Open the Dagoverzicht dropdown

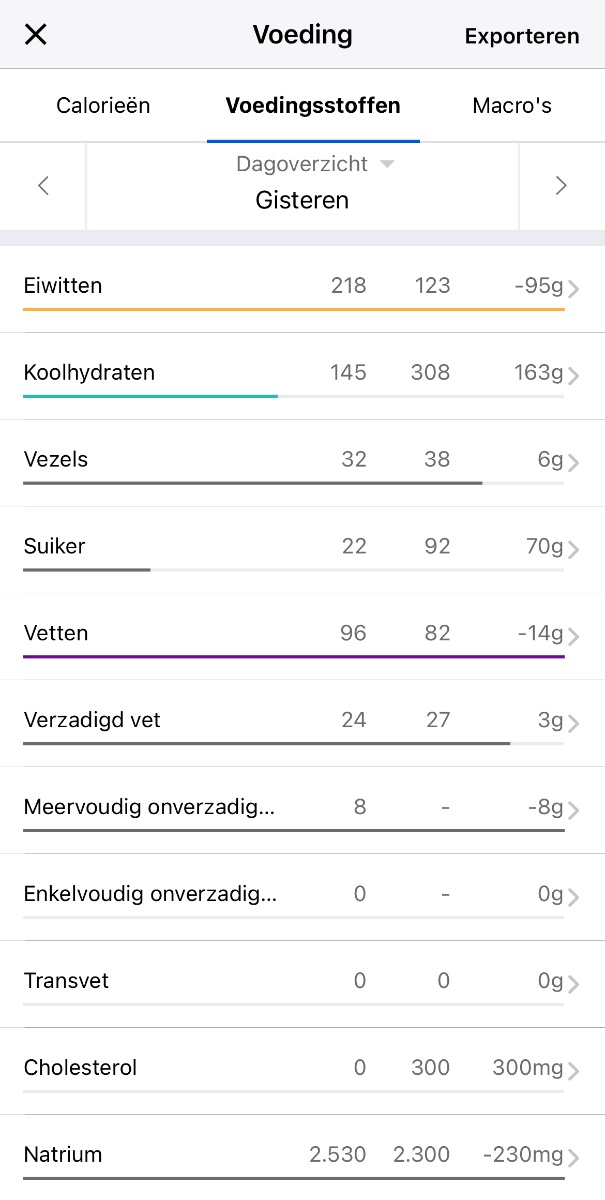(314, 164)
